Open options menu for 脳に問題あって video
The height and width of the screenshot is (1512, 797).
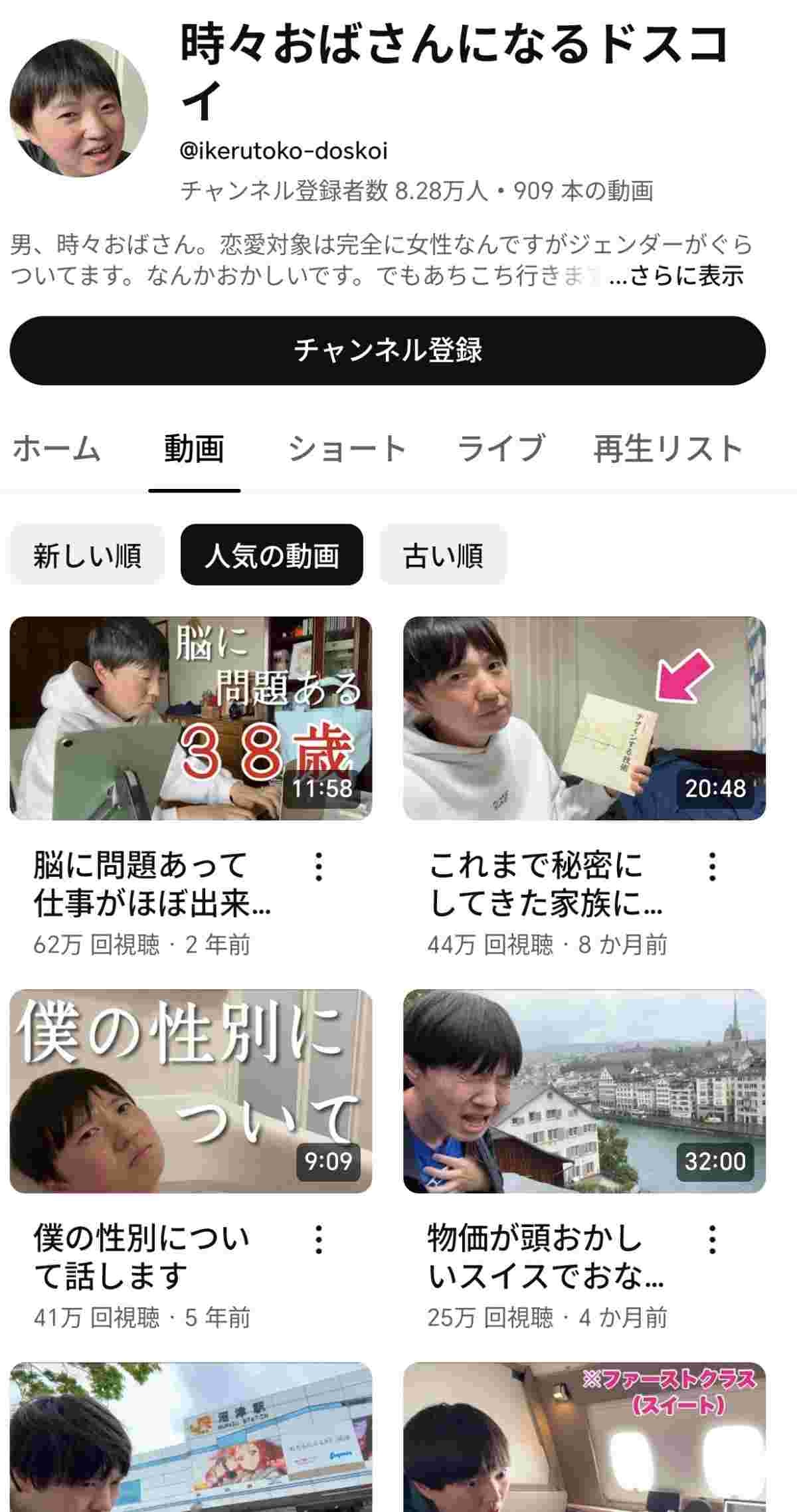pyautogui.click(x=319, y=866)
